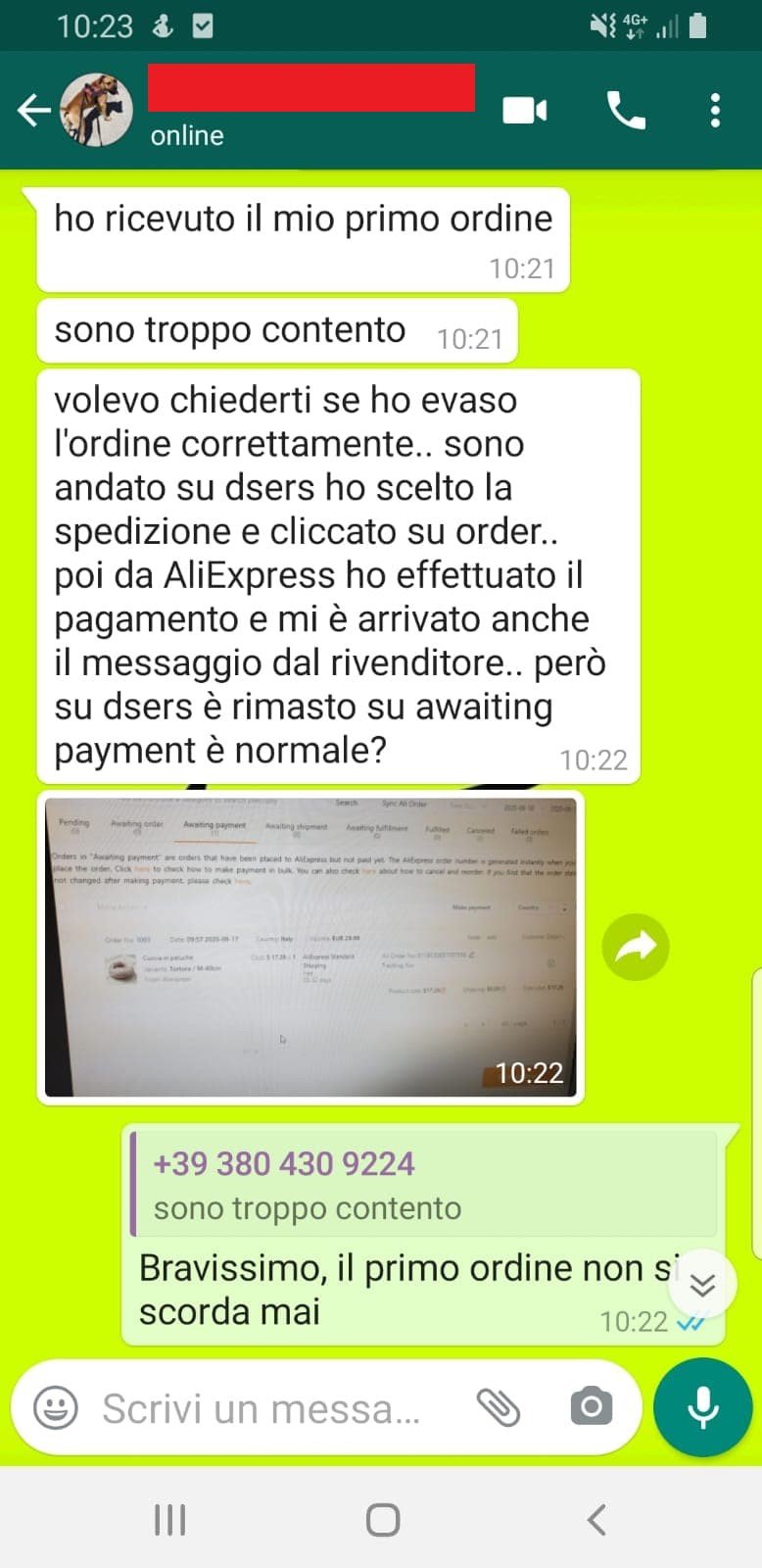Screen dimensions: 762x1568
Task: Open the dsers order screenshot image
Action: click(310, 946)
